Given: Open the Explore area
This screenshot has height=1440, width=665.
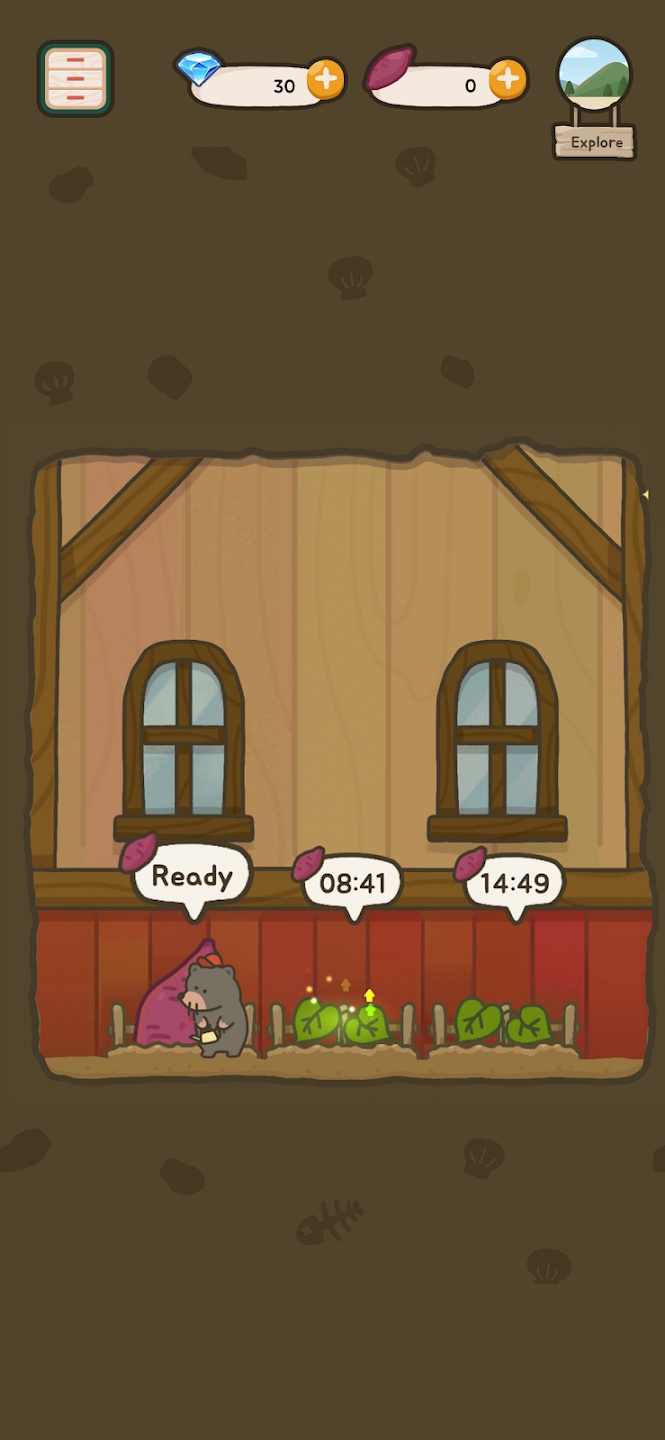Looking at the screenshot, I should pyautogui.click(x=594, y=98).
